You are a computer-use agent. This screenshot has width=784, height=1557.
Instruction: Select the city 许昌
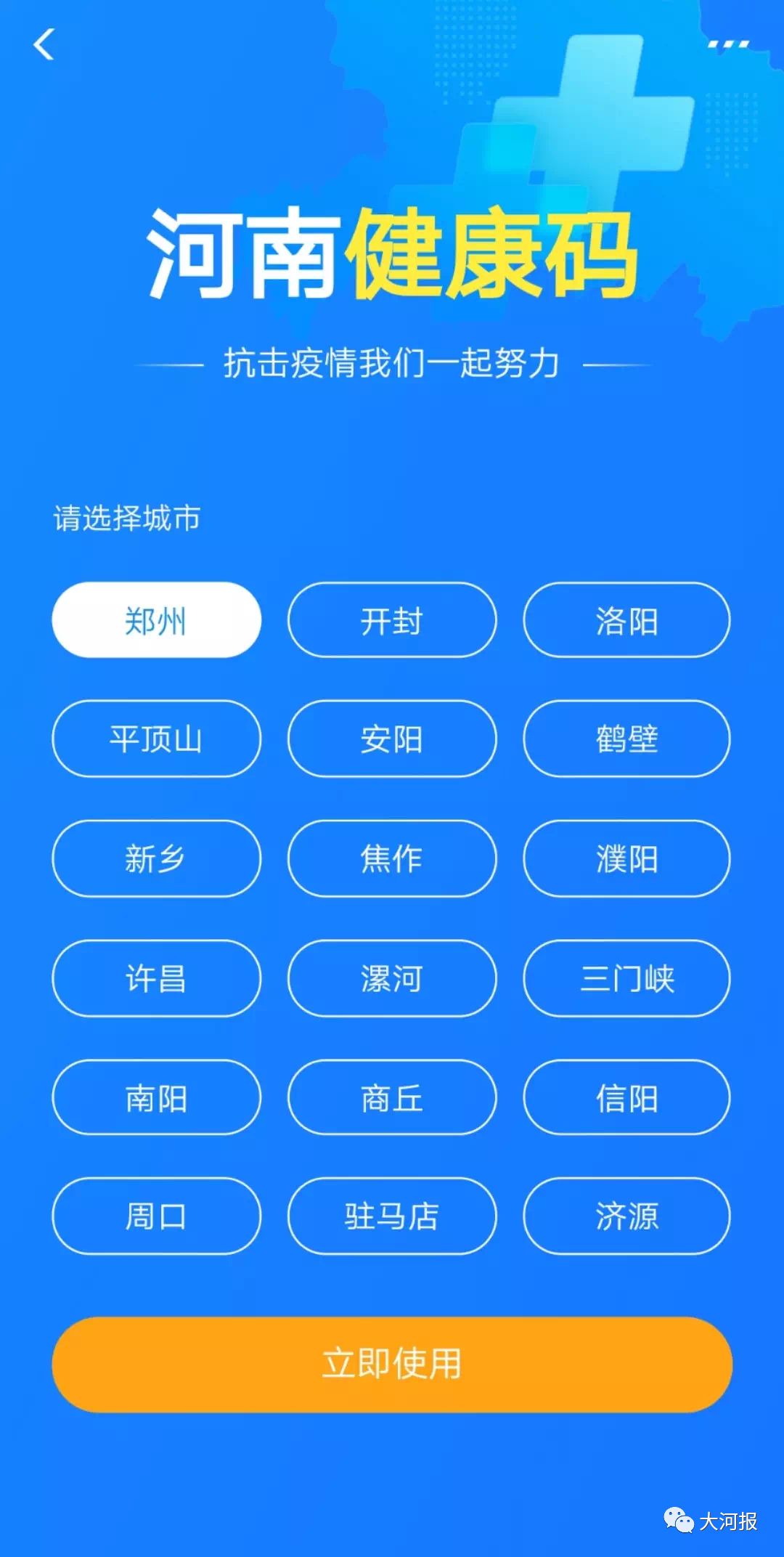click(x=156, y=978)
